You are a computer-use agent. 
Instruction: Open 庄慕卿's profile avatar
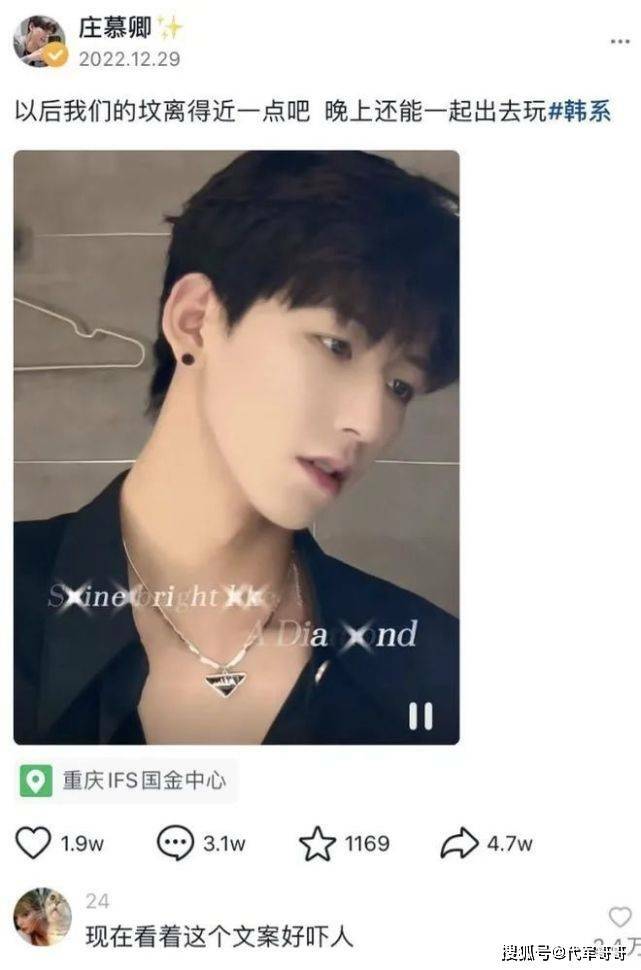(x=40, y=41)
